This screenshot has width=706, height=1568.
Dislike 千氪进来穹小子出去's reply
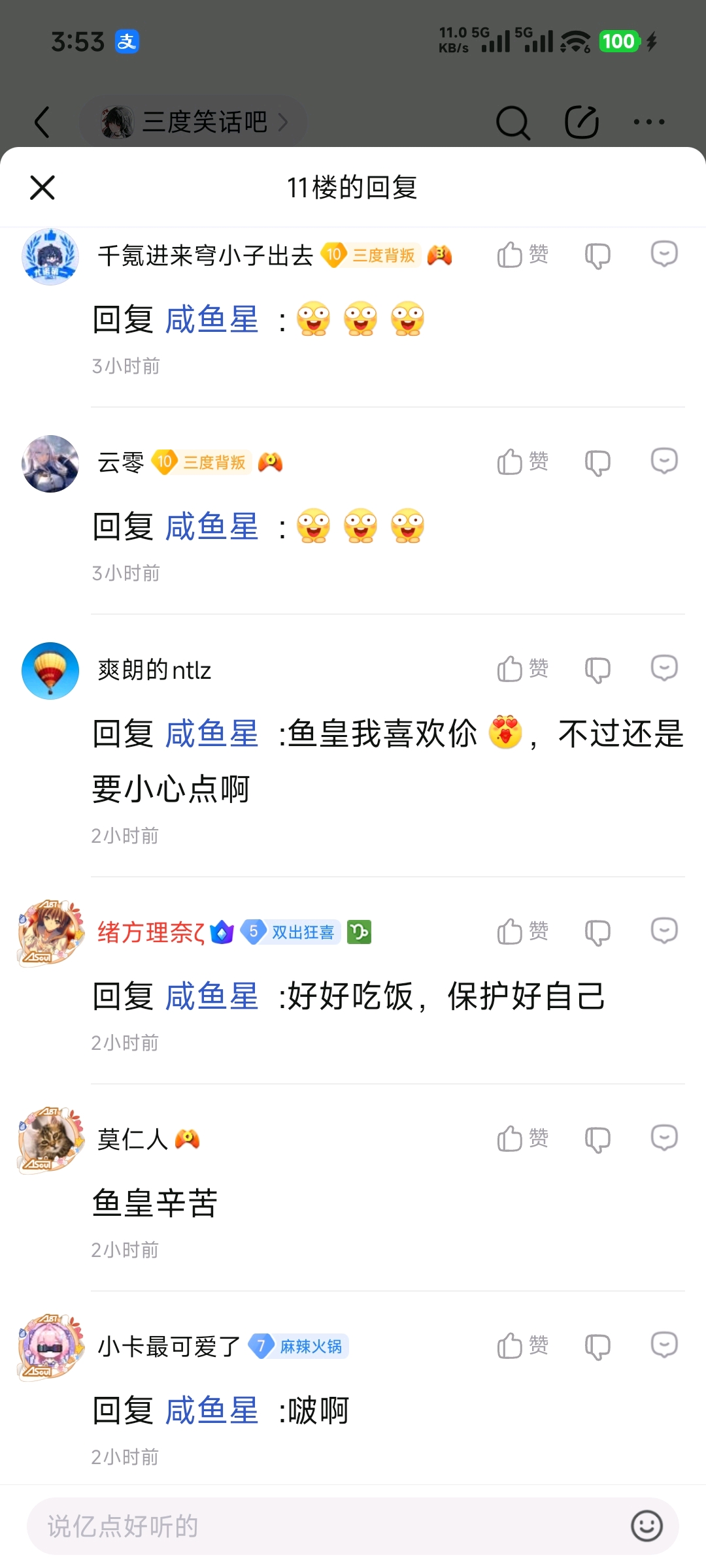pyautogui.click(x=597, y=256)
